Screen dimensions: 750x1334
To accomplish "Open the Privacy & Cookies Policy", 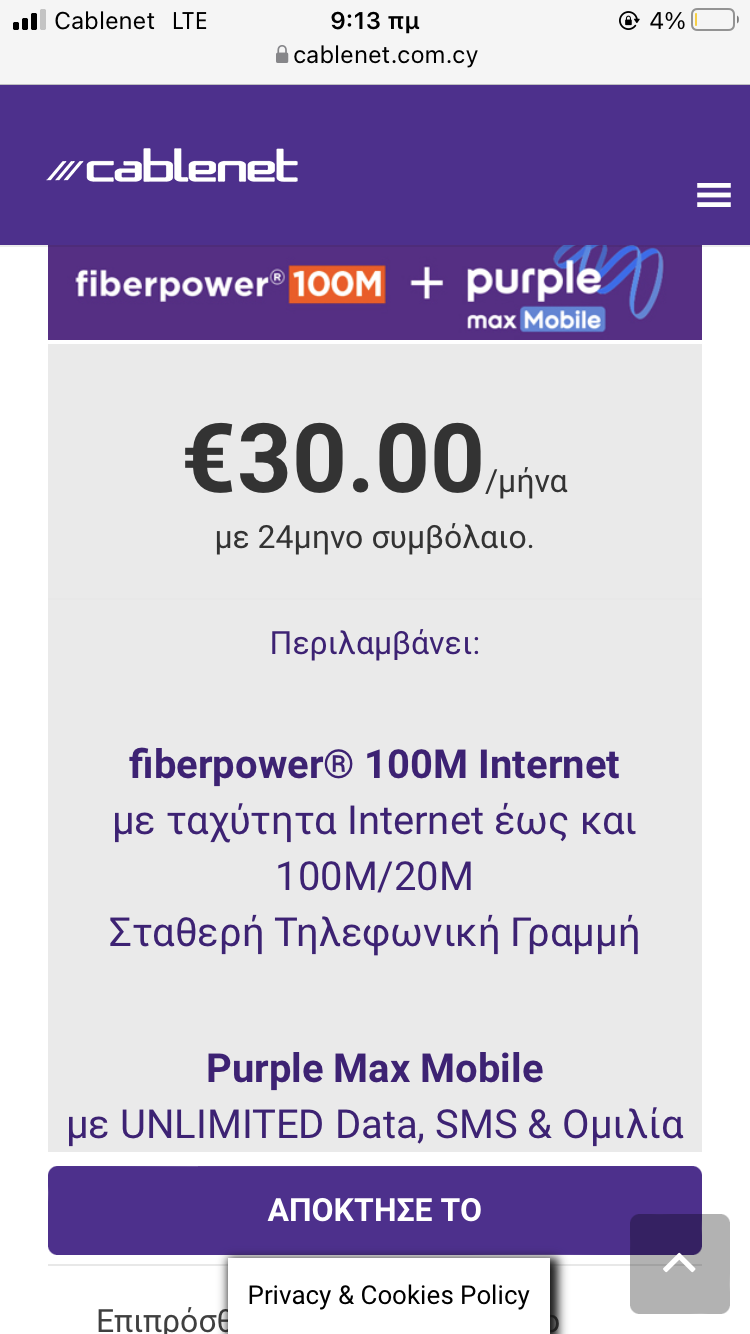I will point(389,1295).
